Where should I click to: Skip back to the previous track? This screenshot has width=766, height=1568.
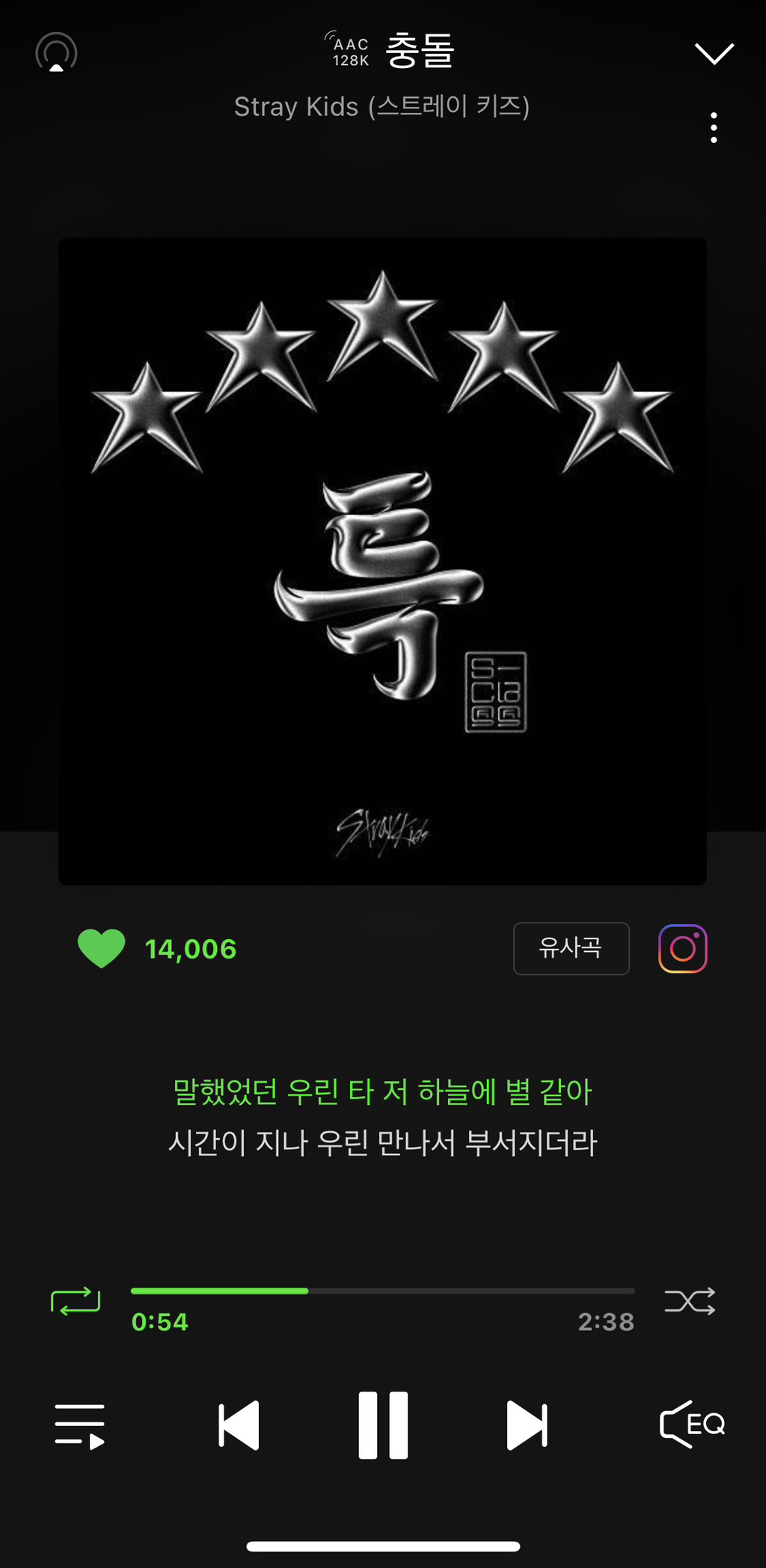click(239, 1425)
